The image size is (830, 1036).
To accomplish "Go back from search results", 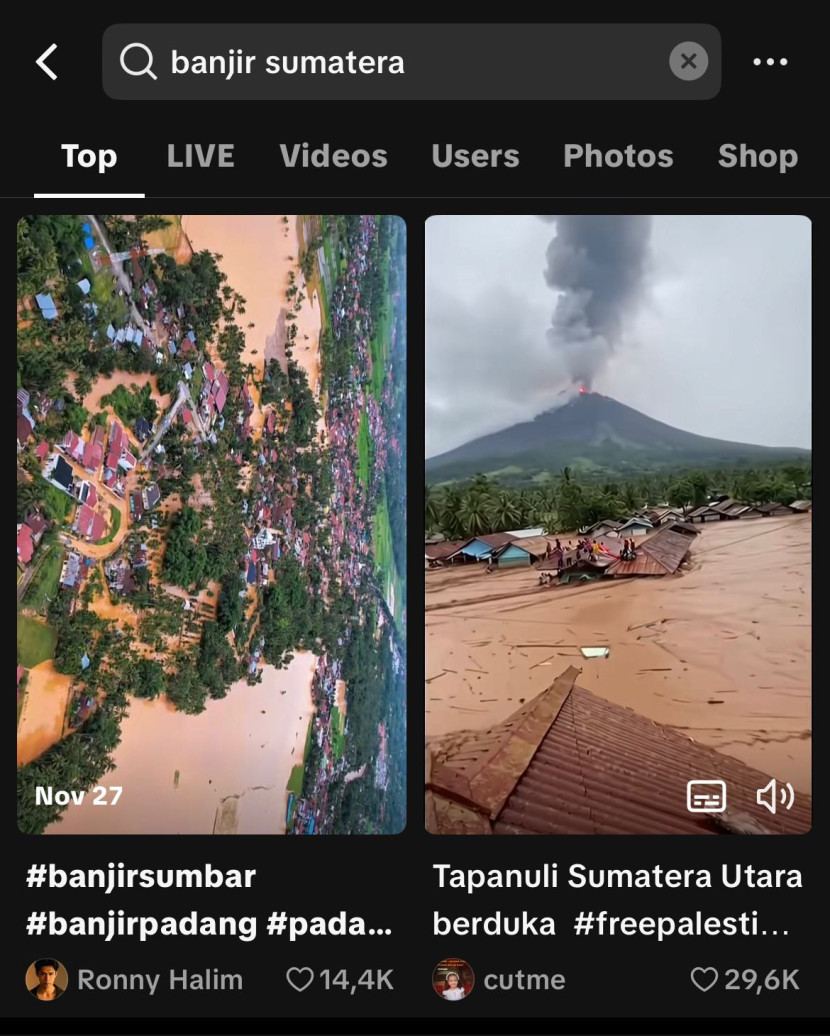I will pyautogui.click(x=47, y=62).
